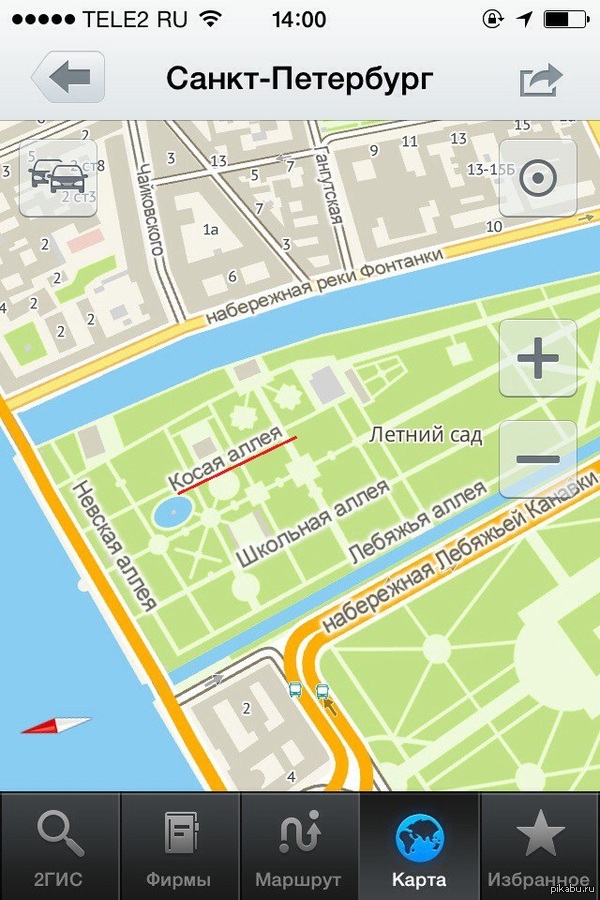Screen dimensions: 600x900
Task: Open the Фирмы tab
Action: point(179,846)
